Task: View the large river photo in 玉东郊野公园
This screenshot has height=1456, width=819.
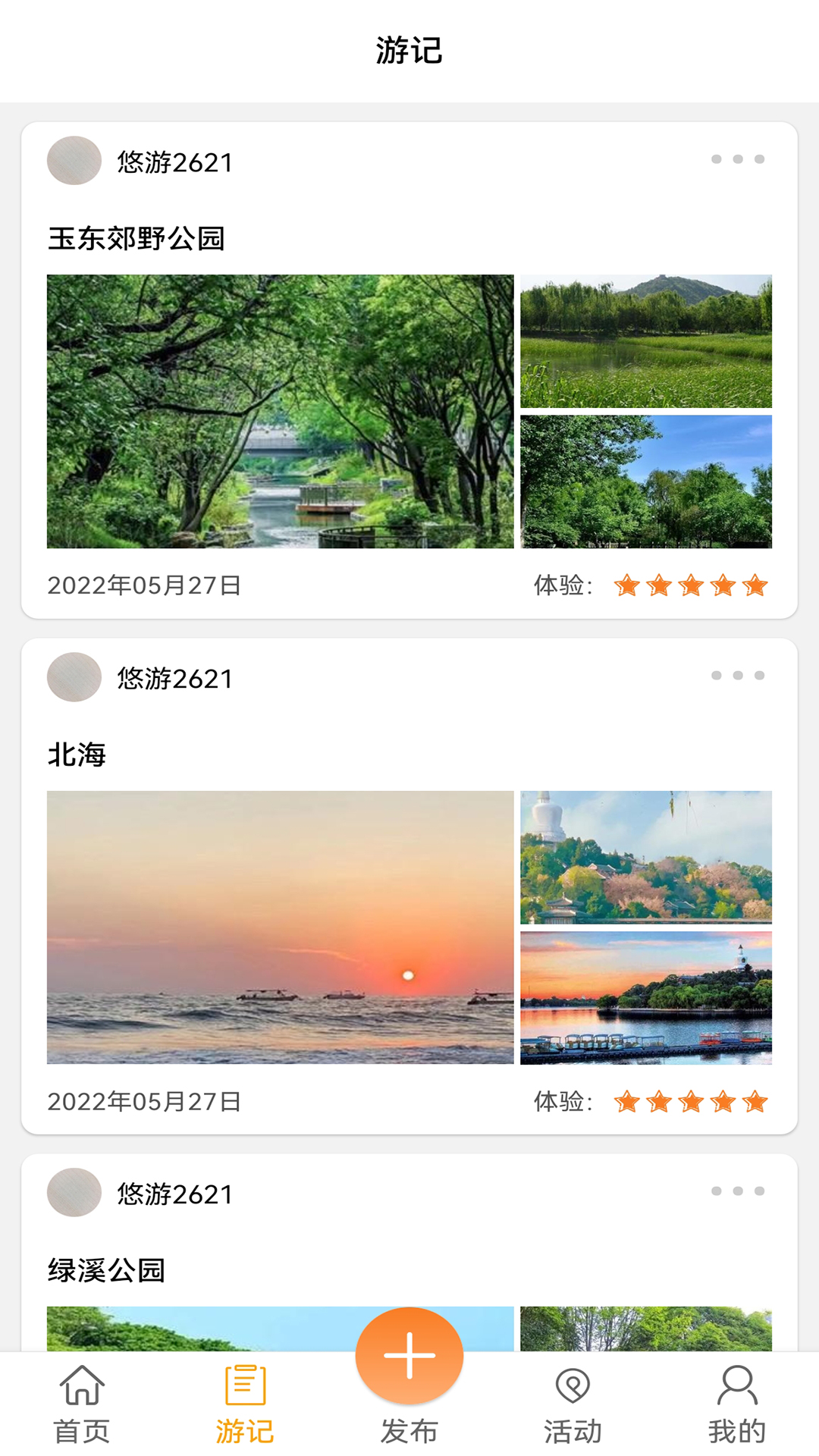Action: [280, 411]
